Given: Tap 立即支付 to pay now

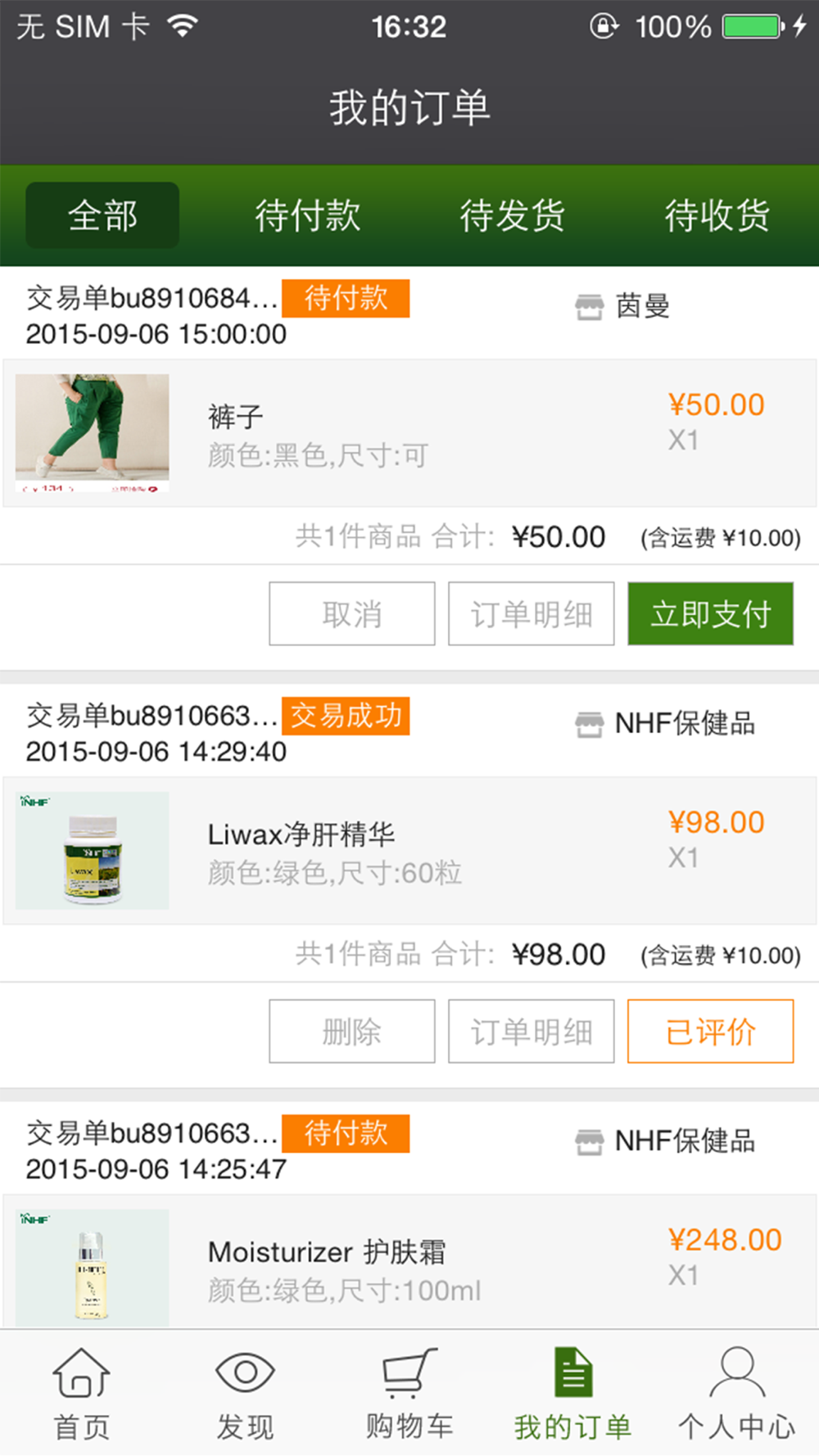Looking at the screenshot, I should (710, 613).
